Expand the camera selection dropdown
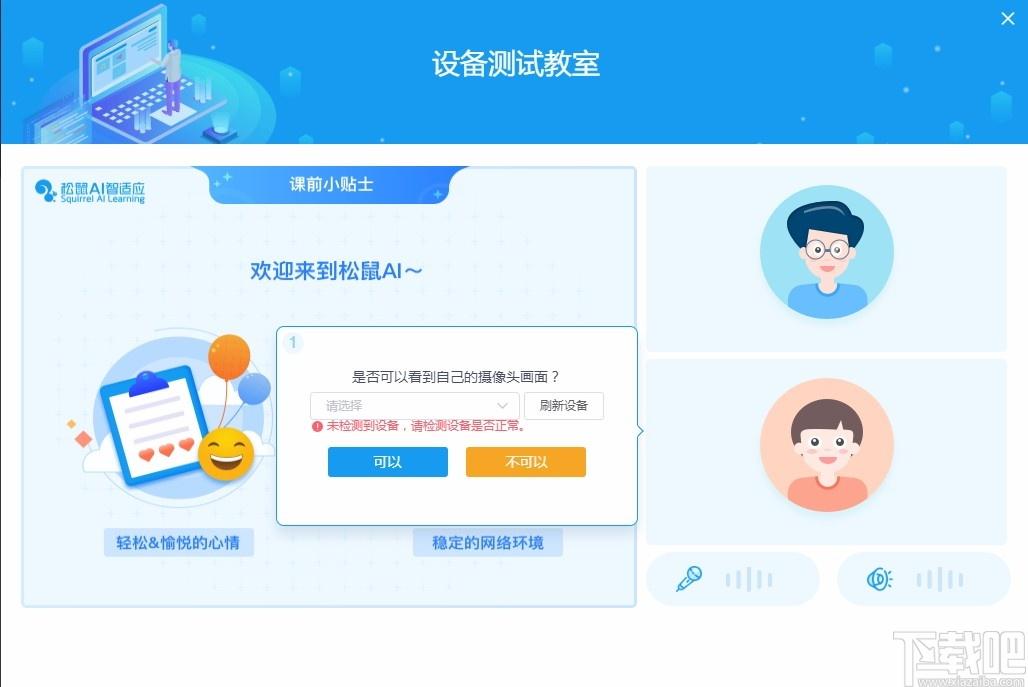Screen dimensions: 1028x687 [414, 406]
